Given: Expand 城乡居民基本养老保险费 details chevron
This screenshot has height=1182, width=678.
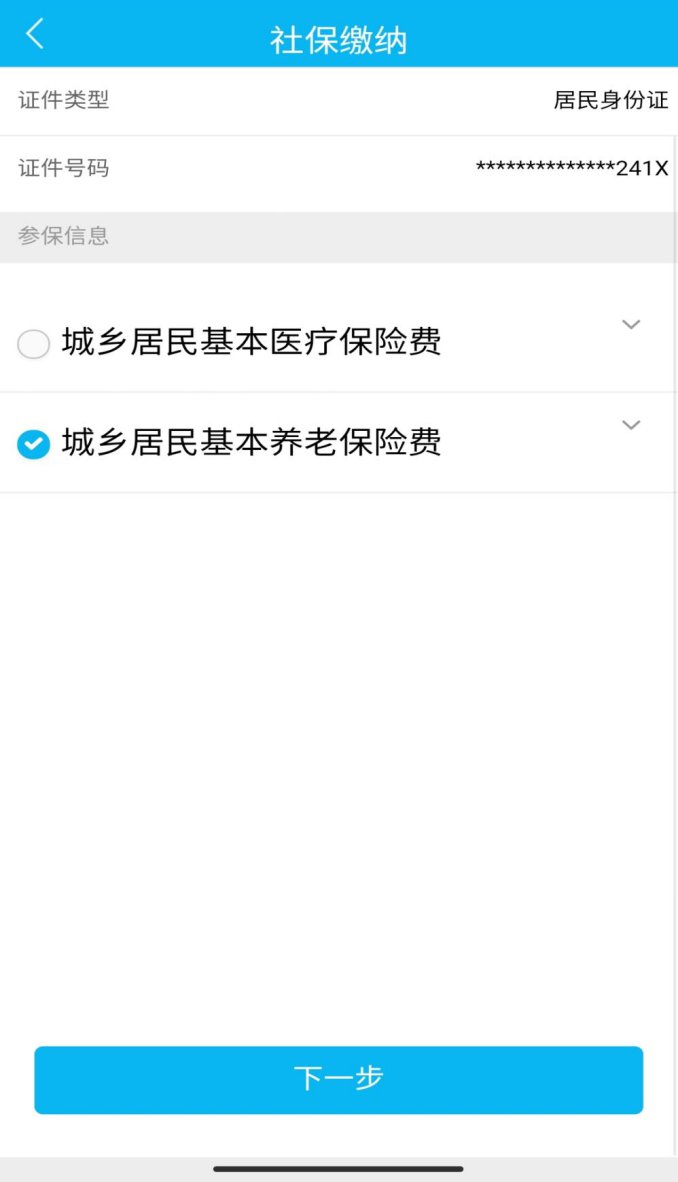Looking at the screenshot, I should (630, 425).
